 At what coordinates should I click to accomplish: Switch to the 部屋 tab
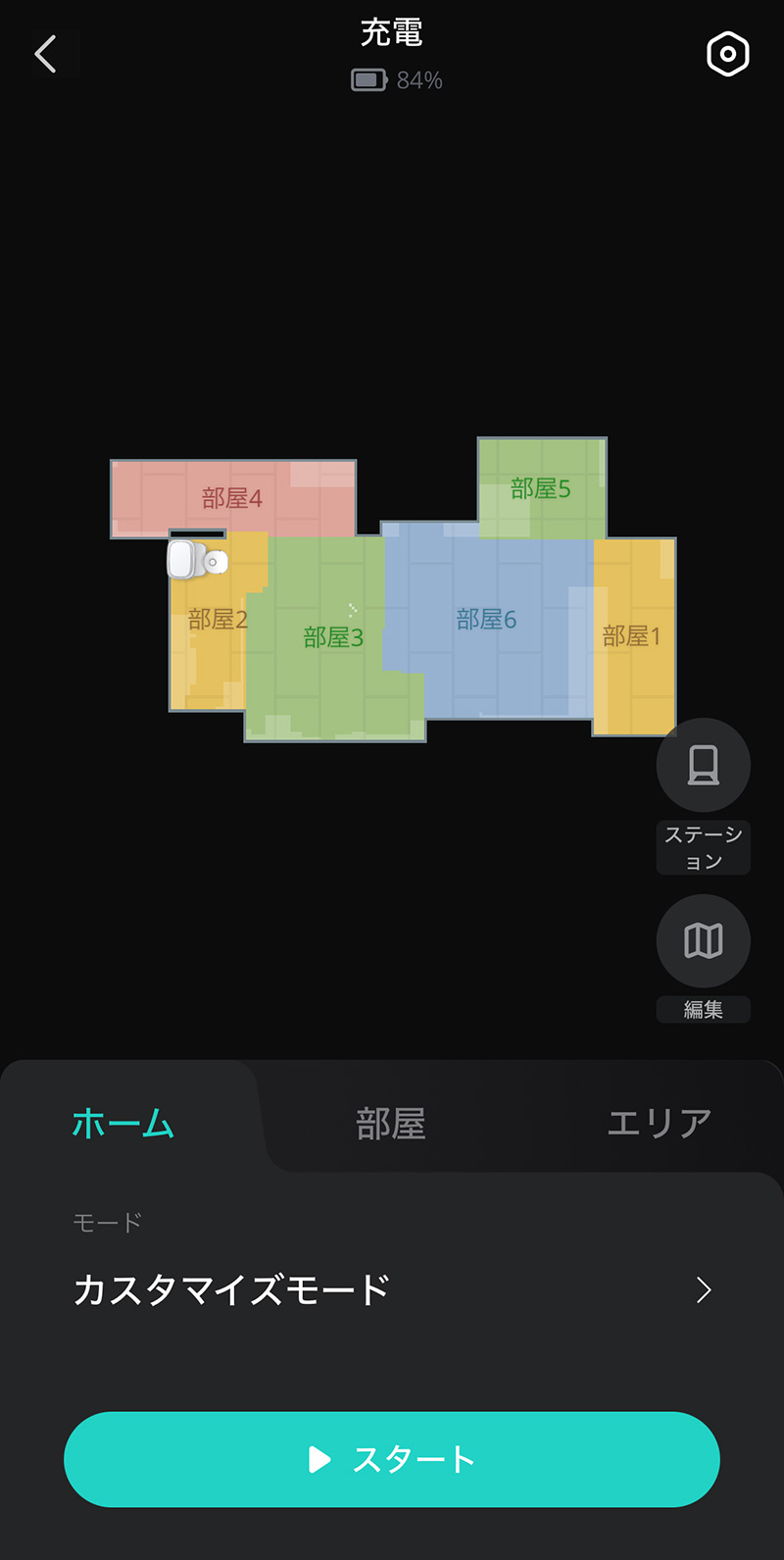pos(391,1124)
